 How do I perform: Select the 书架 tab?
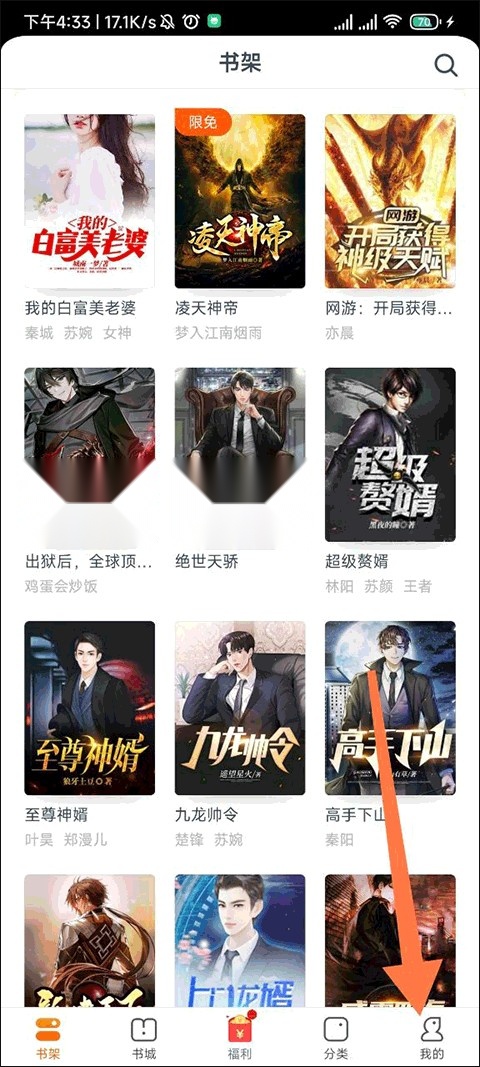[48, 1038]
